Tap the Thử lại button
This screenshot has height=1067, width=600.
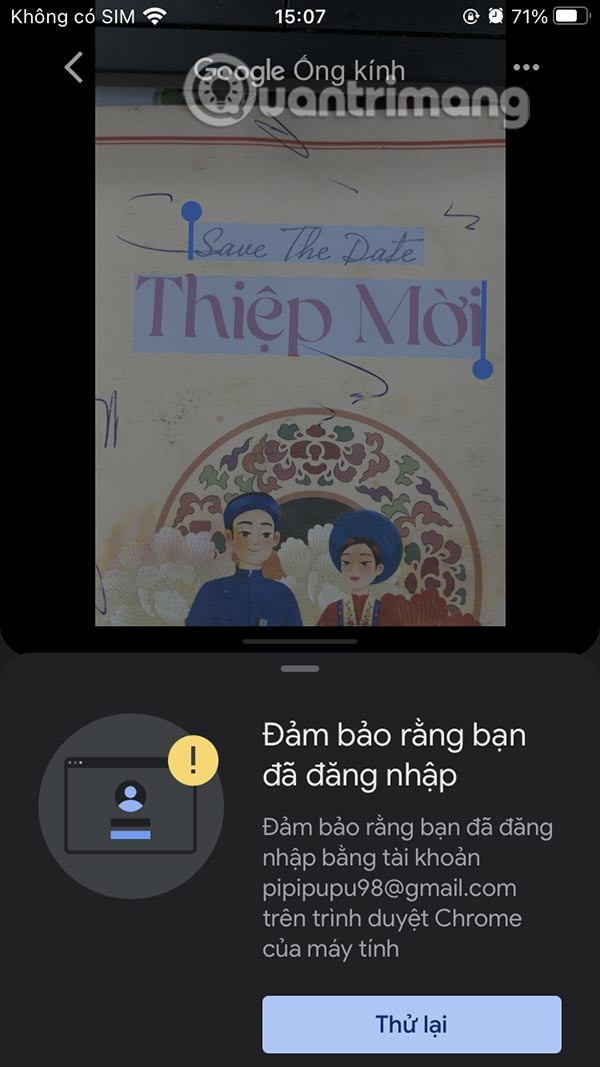(x=411, y=996)
